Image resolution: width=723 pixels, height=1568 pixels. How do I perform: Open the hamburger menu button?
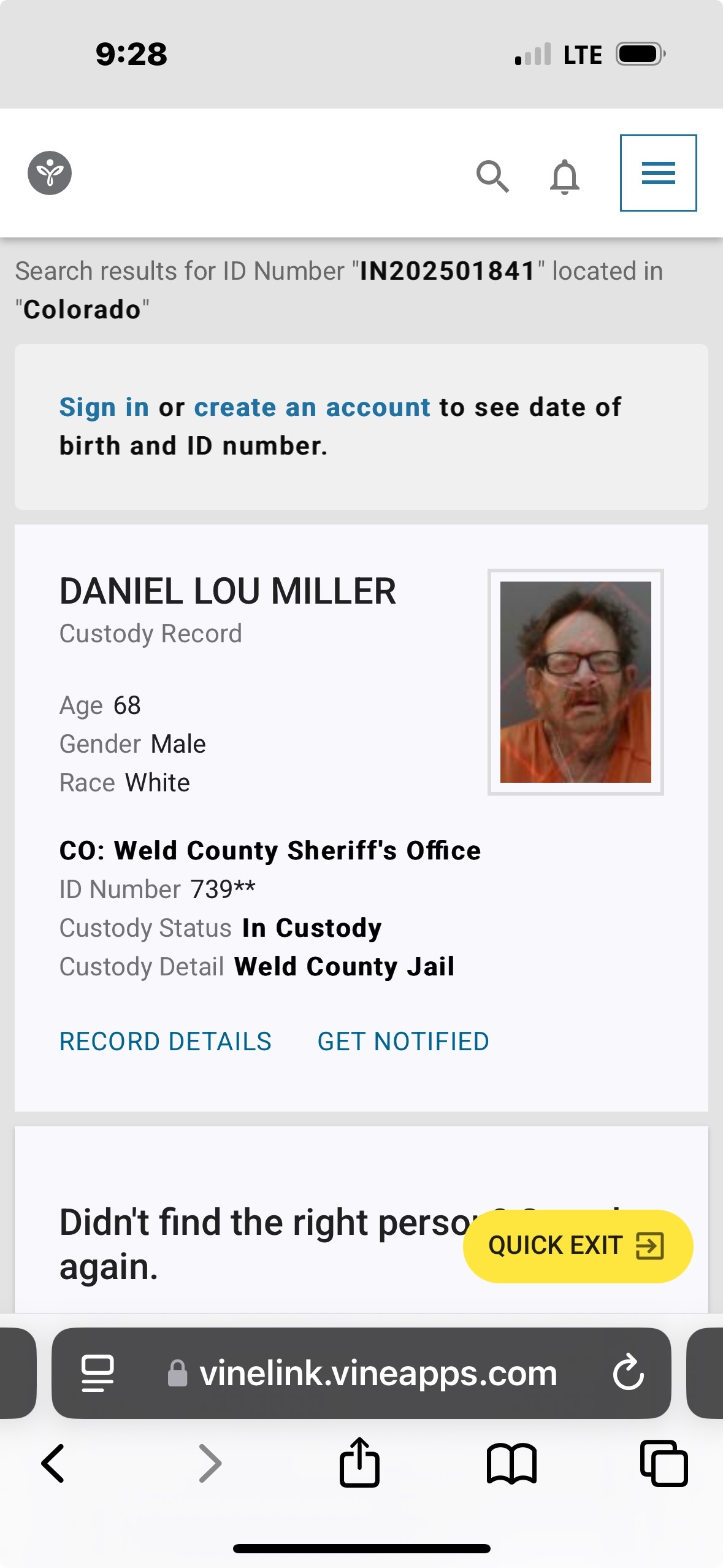[658, 173]
